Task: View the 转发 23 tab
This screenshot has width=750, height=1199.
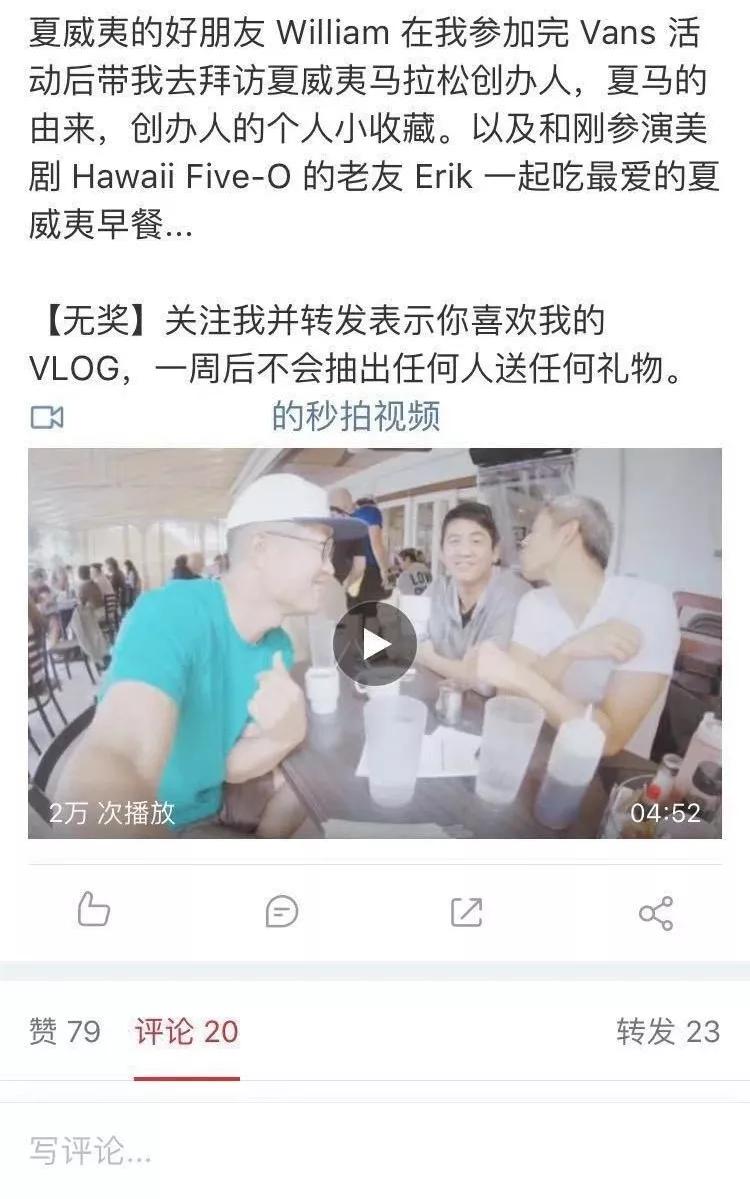Action: click(668, 1032)
